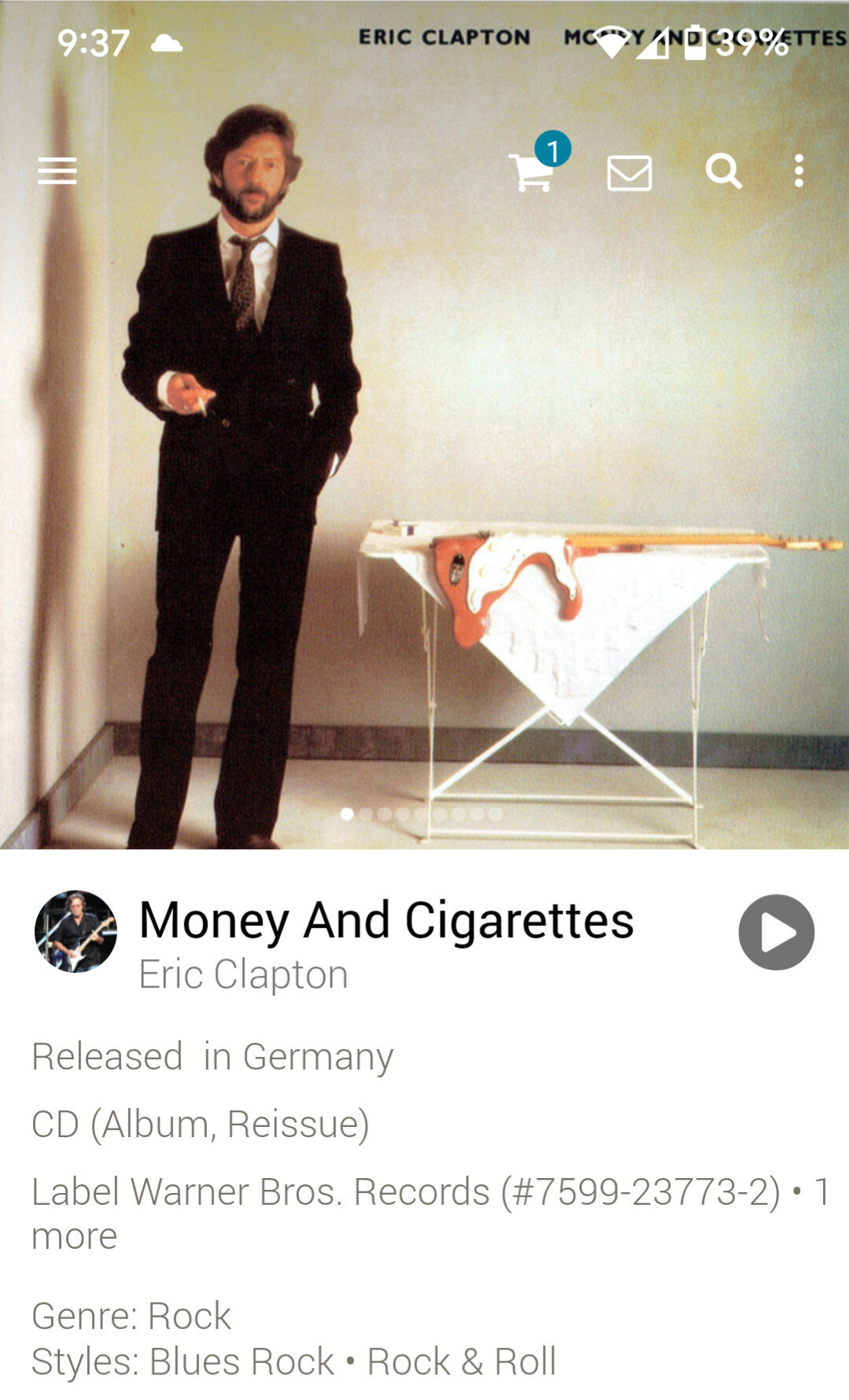Expand the Warner Bros. Records label line
Viewport: 849px width, 1400px height.
[x=430, y=1213]
